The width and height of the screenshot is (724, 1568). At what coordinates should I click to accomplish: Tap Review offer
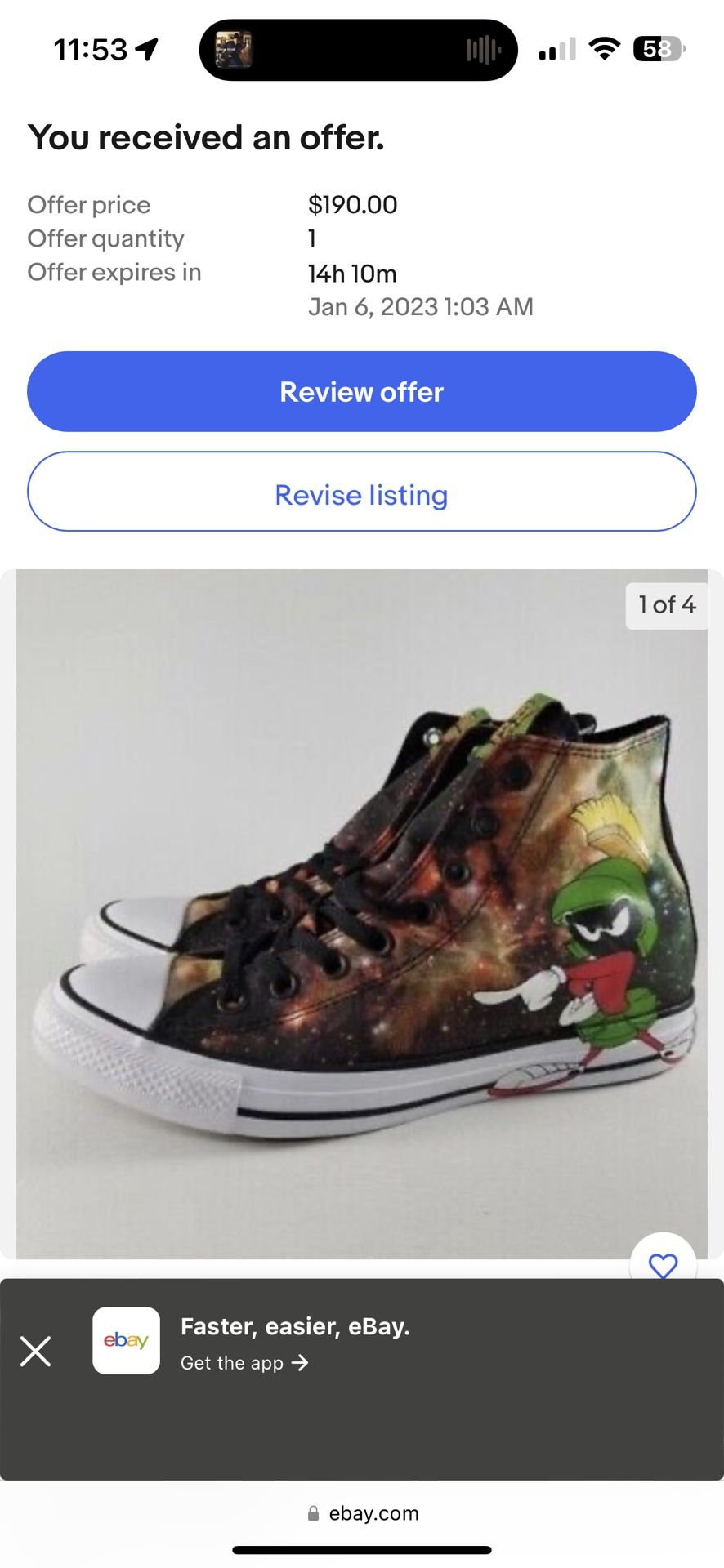tap(362, 392)
